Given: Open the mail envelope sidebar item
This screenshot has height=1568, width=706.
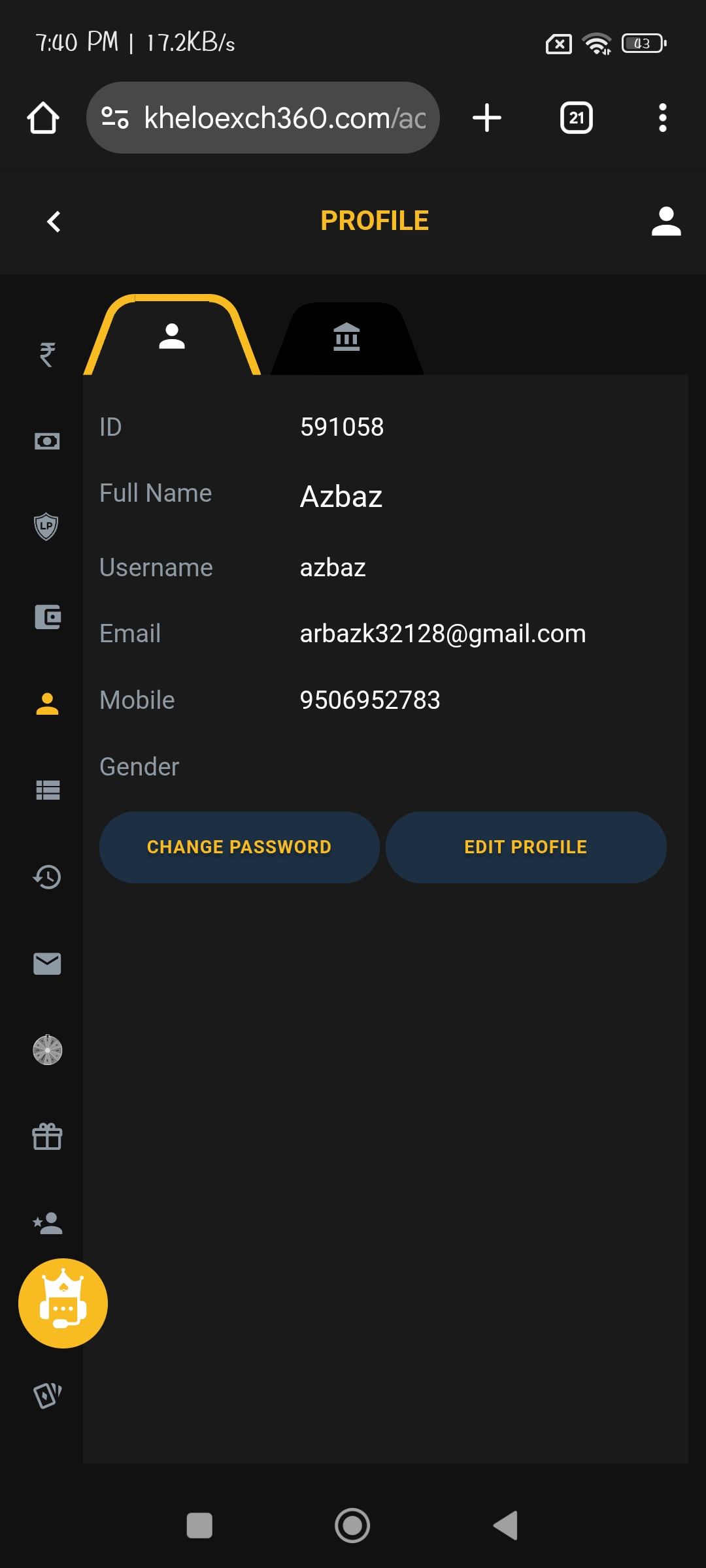Looking at the screenshot, I should 47,964.
